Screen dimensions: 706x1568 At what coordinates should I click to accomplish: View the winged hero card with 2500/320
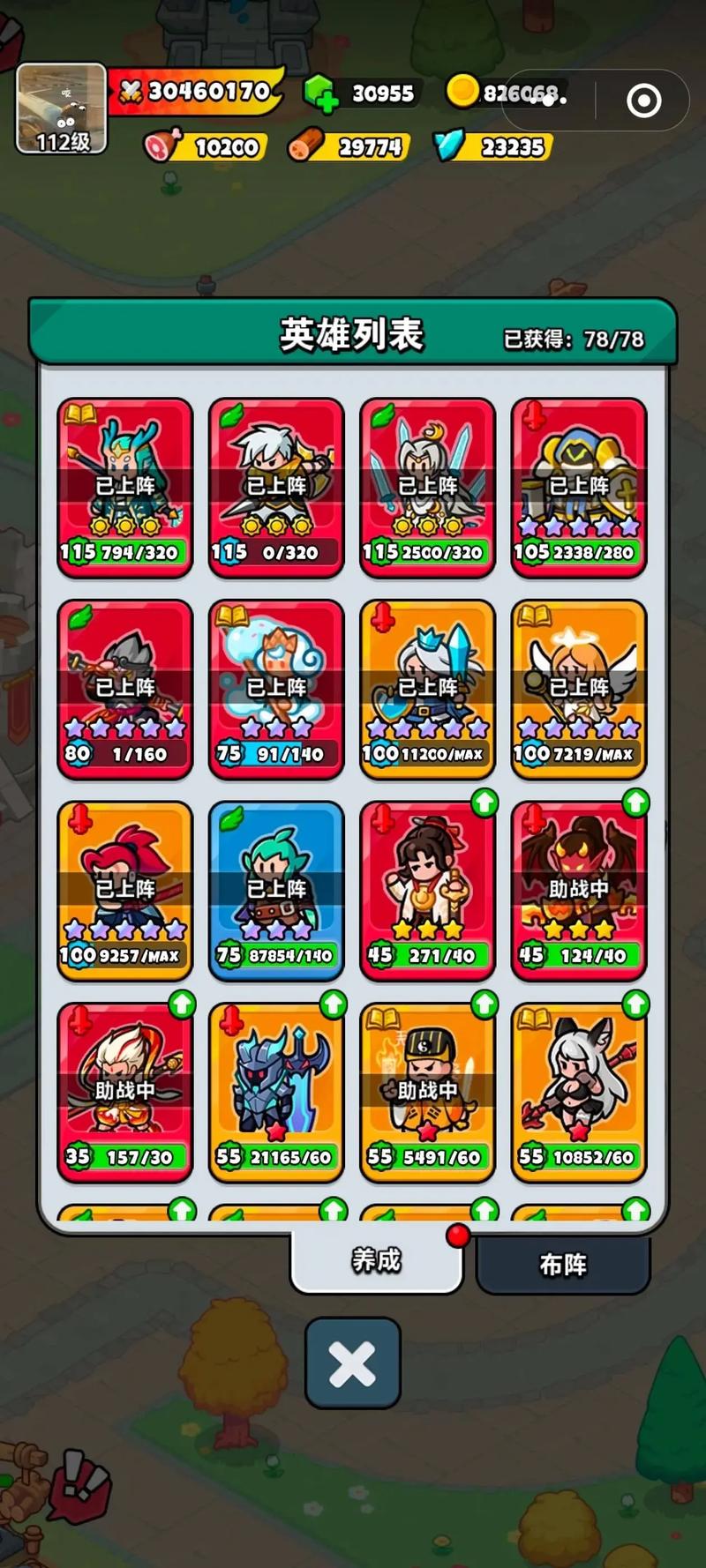pyautogui.click(x=427, y=487)
